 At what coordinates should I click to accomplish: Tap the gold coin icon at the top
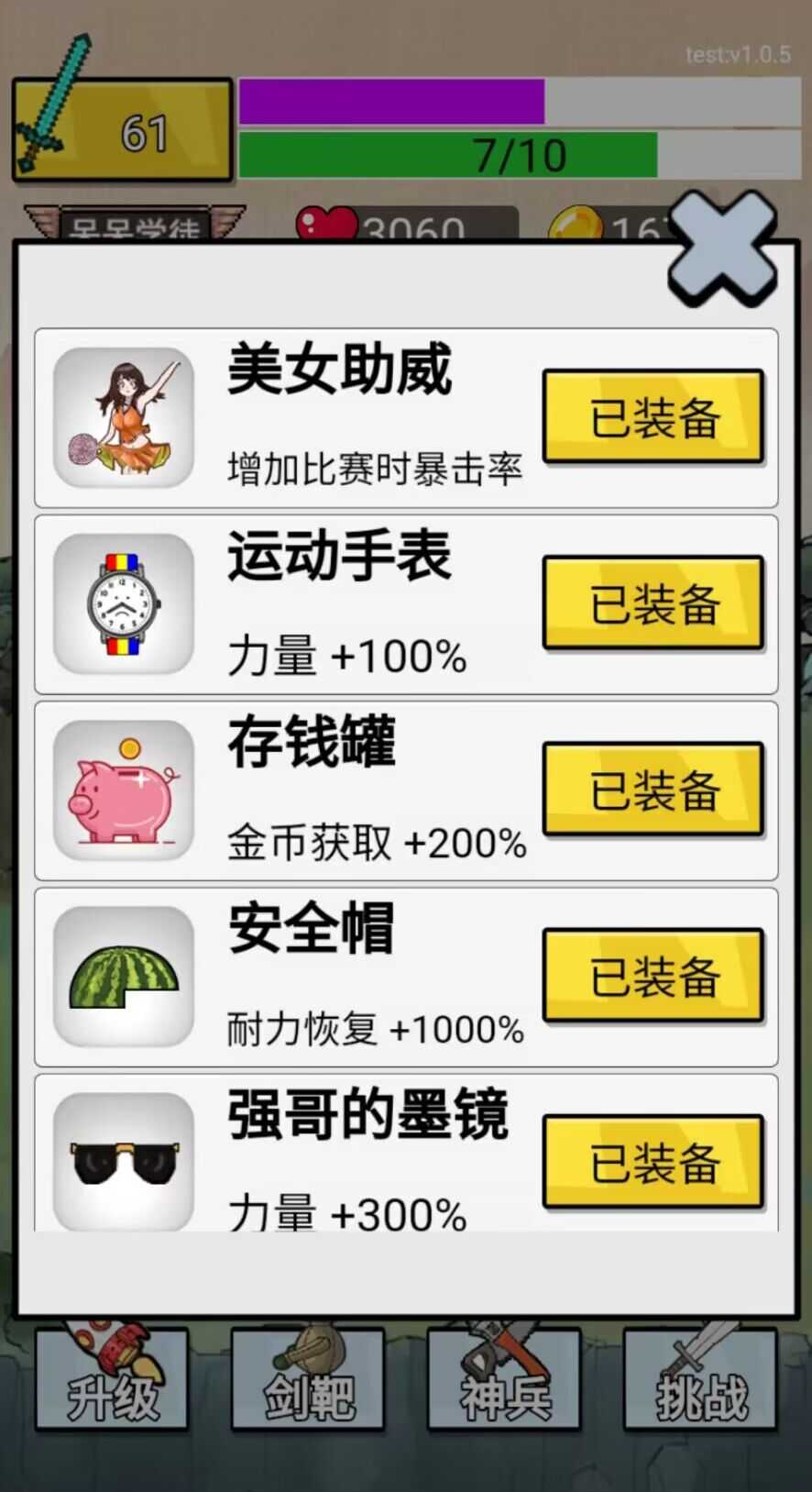tap(577, 223)
